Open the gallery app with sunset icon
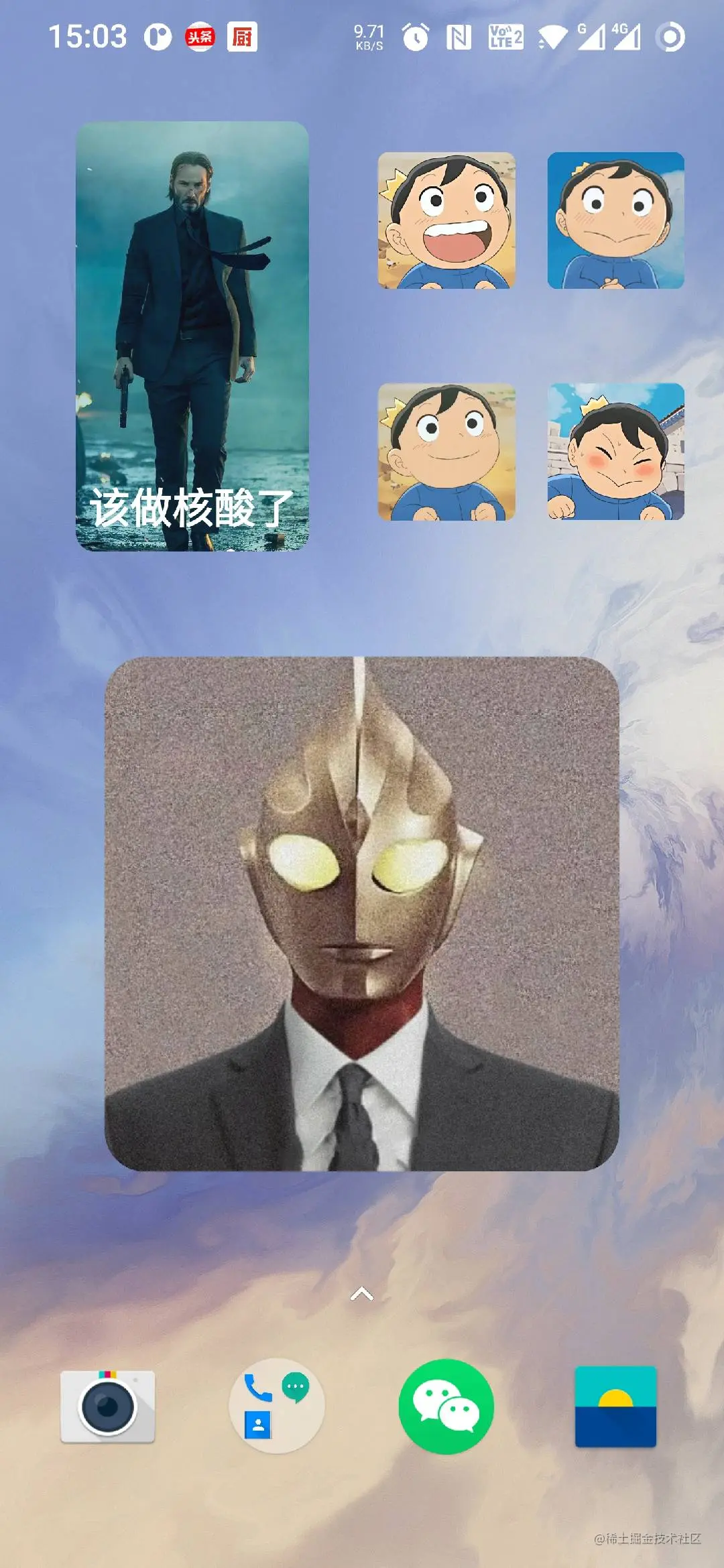Viewport: 724px width, 1568px height. coord(615,1406)
